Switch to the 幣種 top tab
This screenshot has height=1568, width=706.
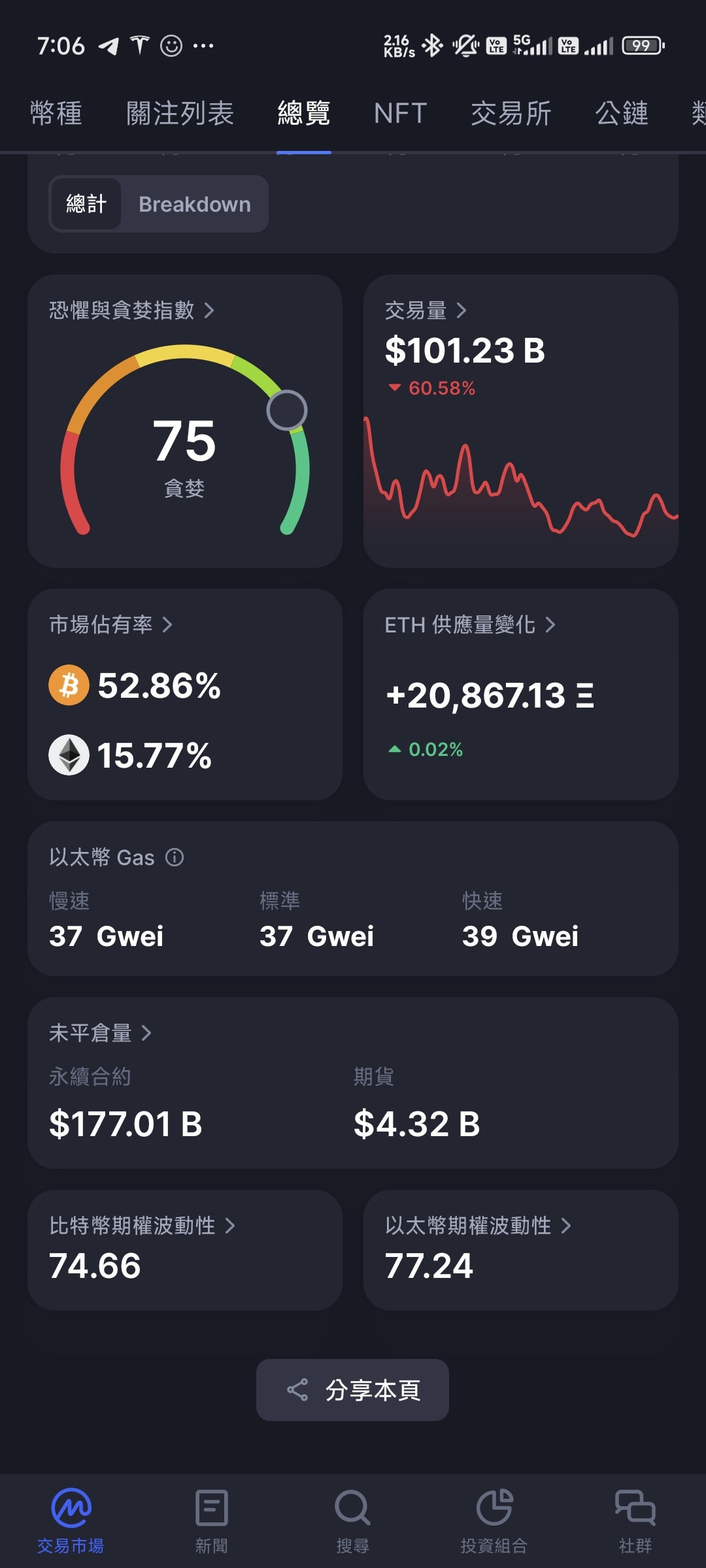[56, 114]
